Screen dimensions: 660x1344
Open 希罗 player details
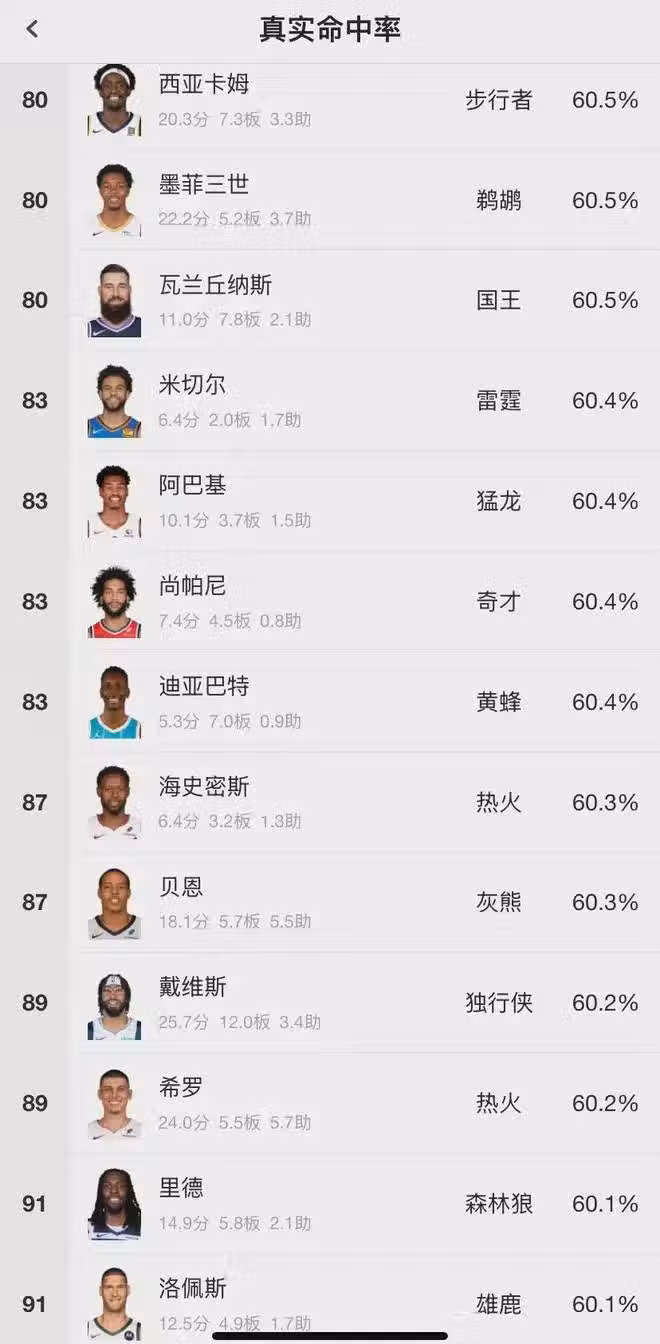coord(330,1103)
